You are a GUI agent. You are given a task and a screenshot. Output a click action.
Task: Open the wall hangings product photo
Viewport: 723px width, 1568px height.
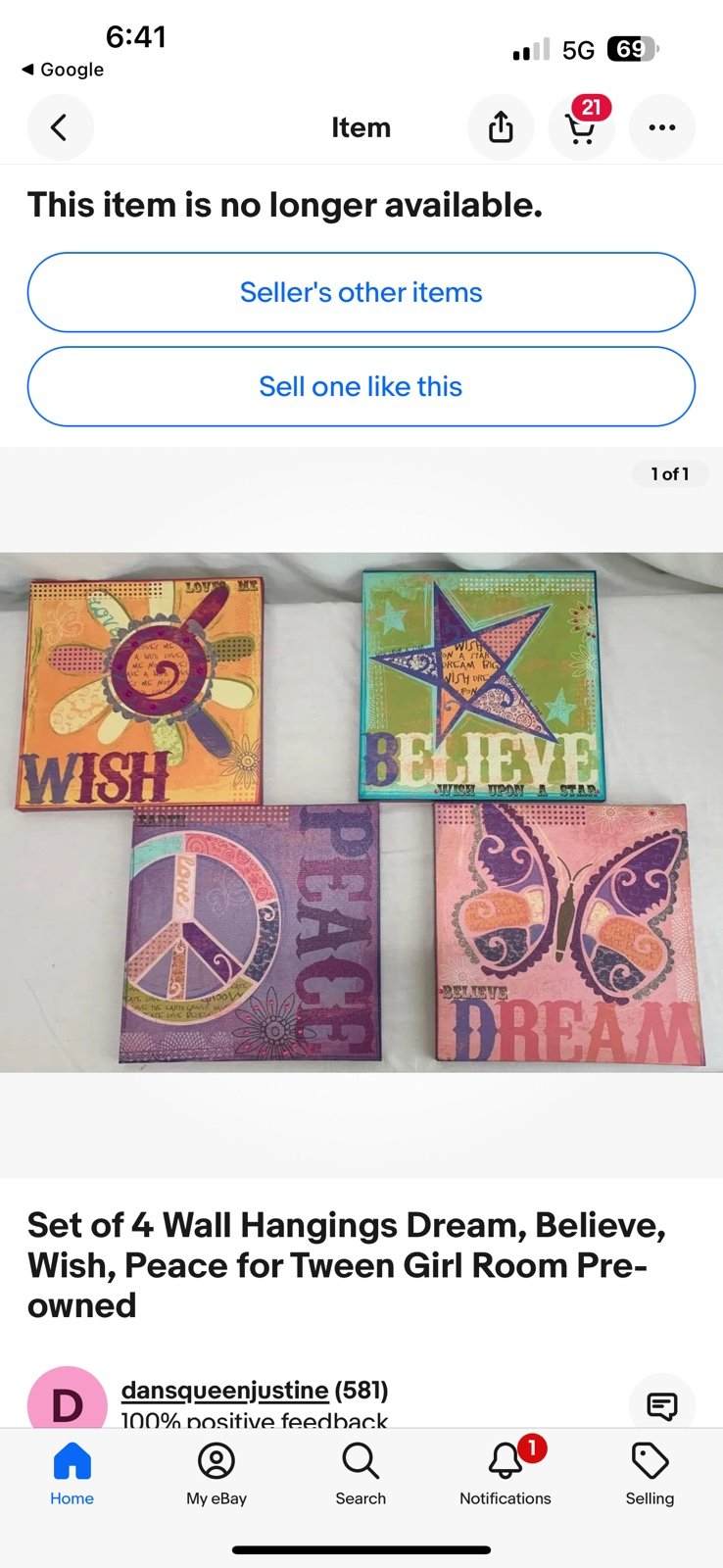click(x=361, y=812)
